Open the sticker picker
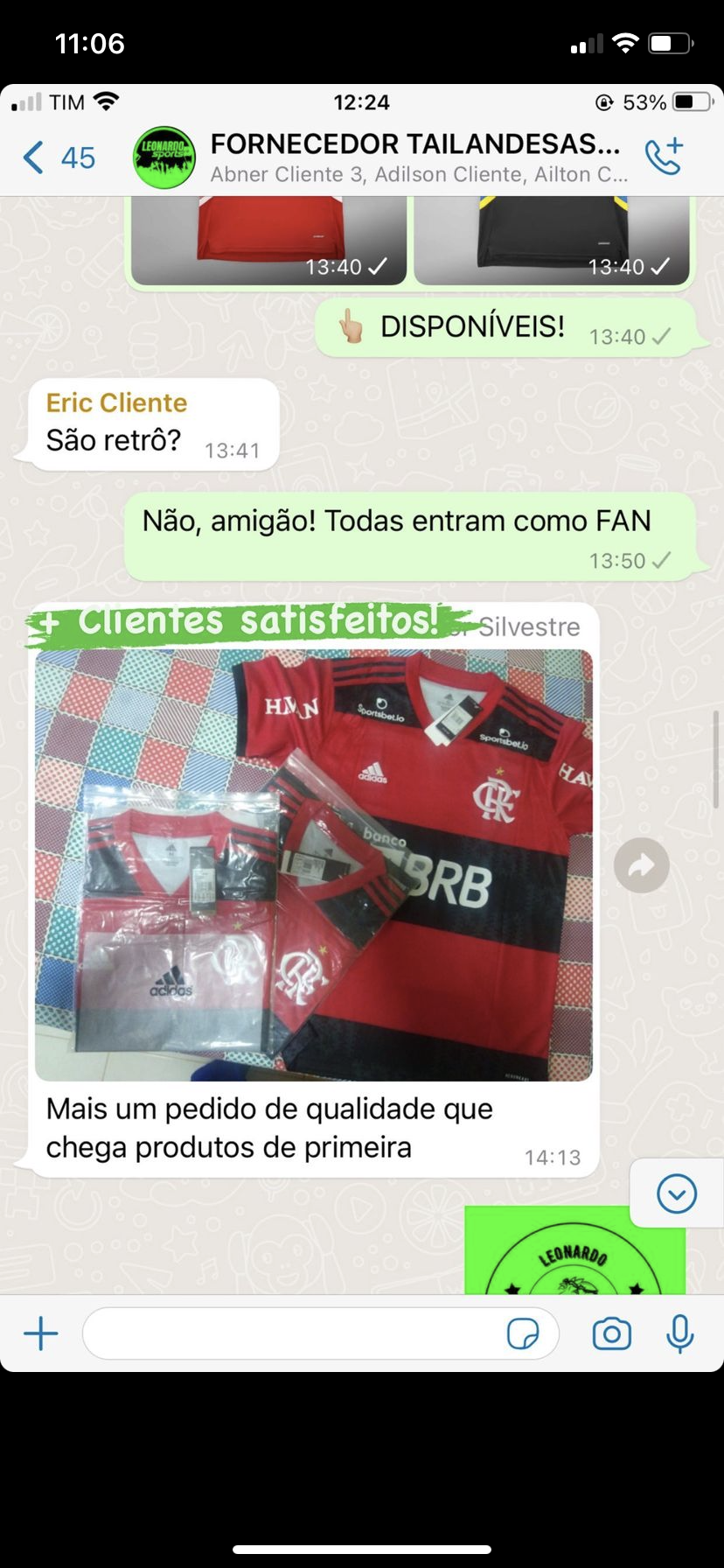Screen dimensions: 724x1568 click(523, 1333)
